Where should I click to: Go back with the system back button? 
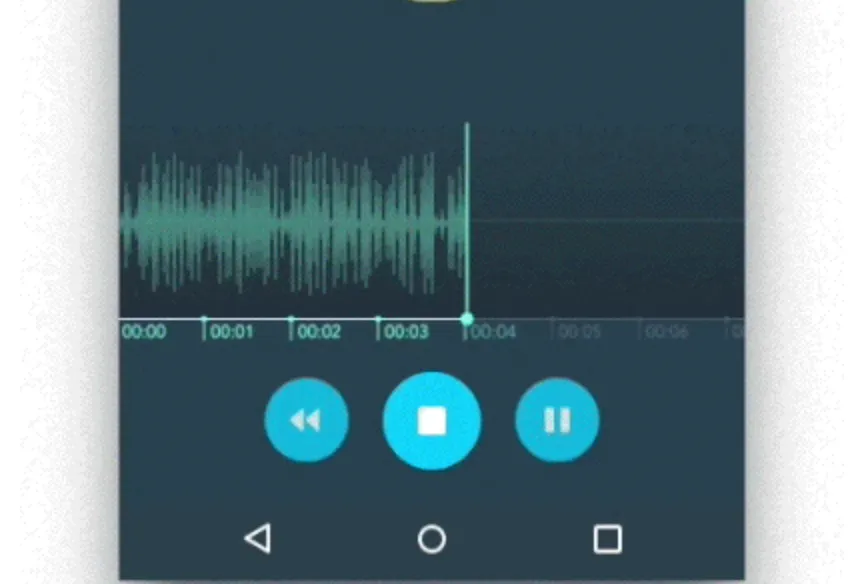point(258,539)
